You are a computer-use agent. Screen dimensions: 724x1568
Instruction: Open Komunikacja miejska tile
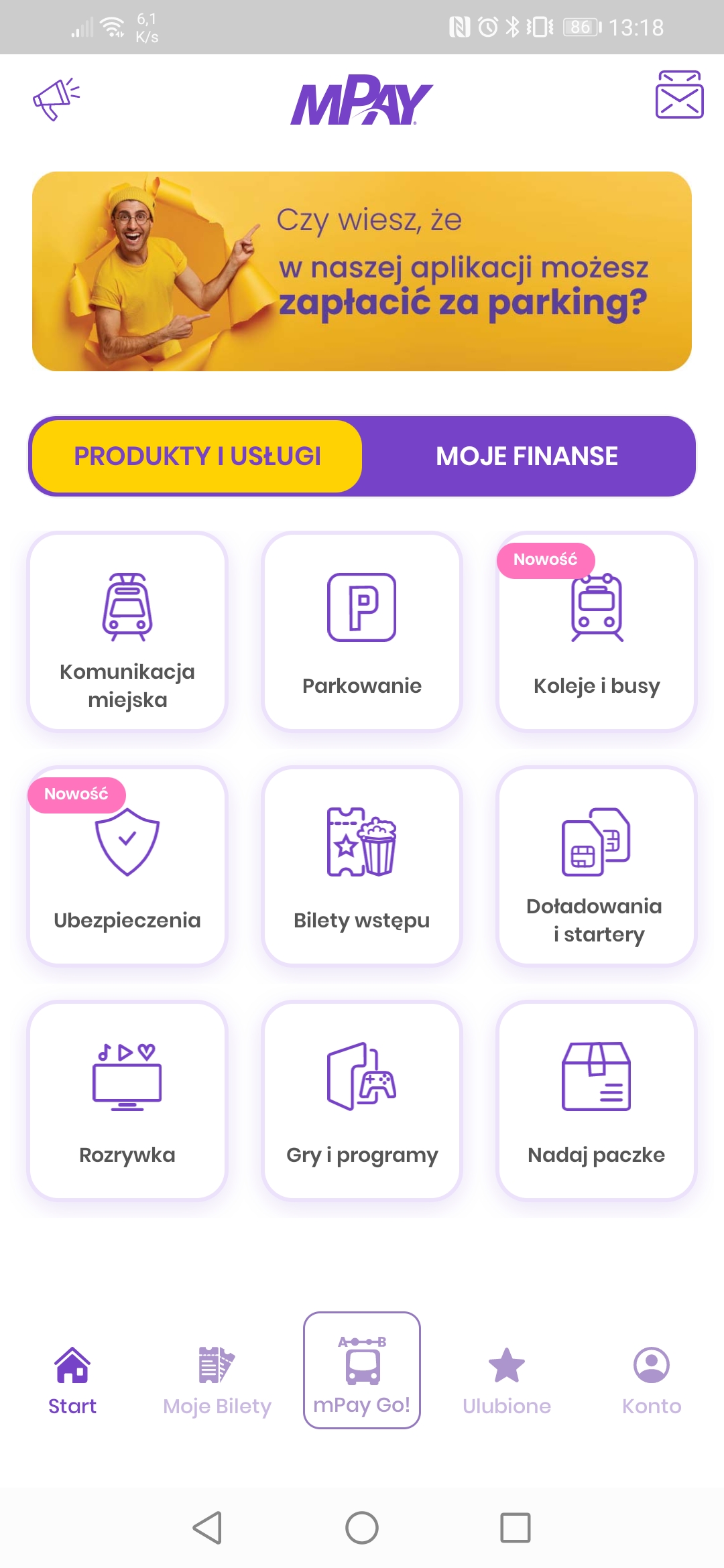click(127, 631)
